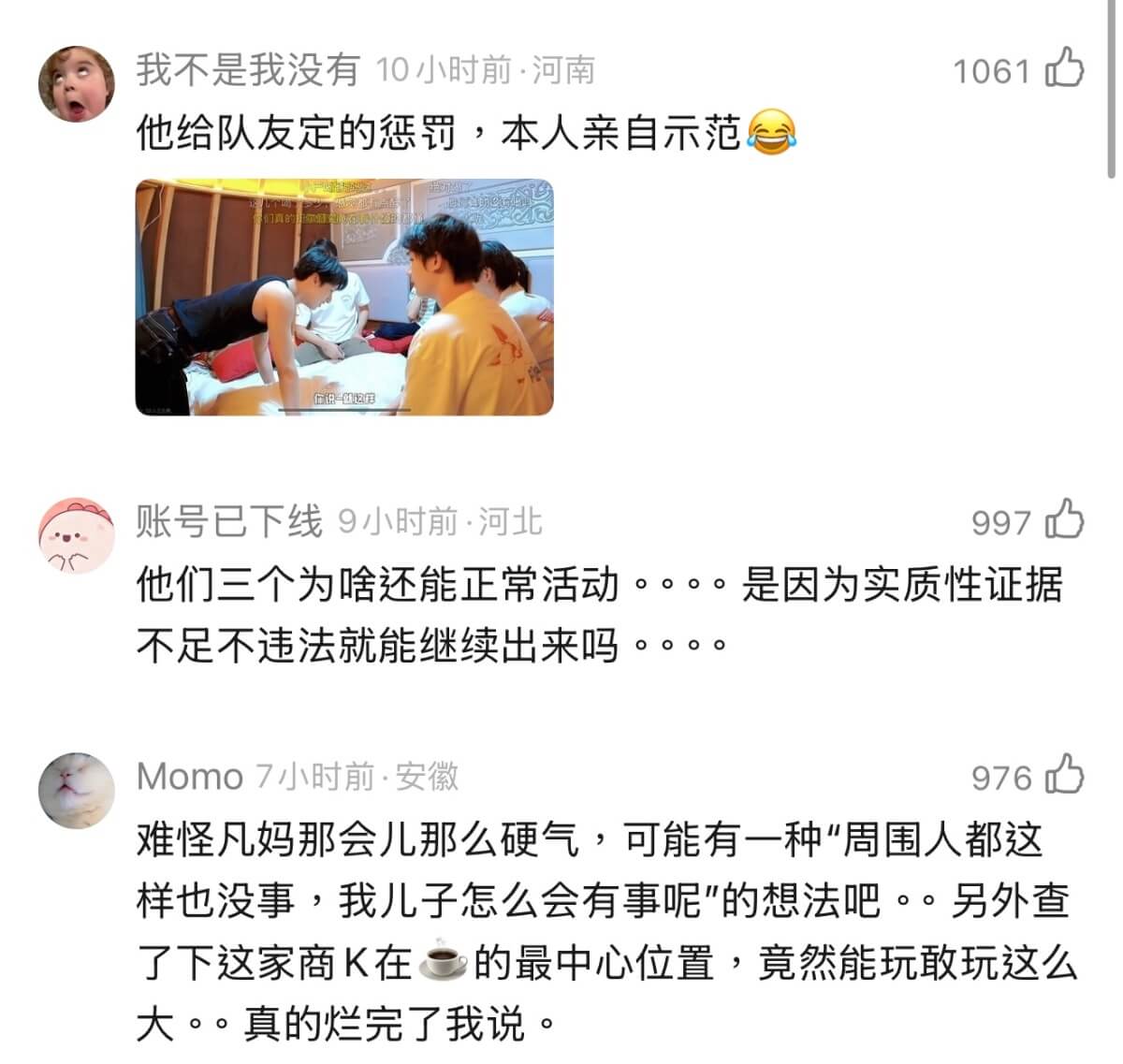Like the comment by 账号已下线
This screenshot has width=1123, height=1064.
coord(1064,520)
